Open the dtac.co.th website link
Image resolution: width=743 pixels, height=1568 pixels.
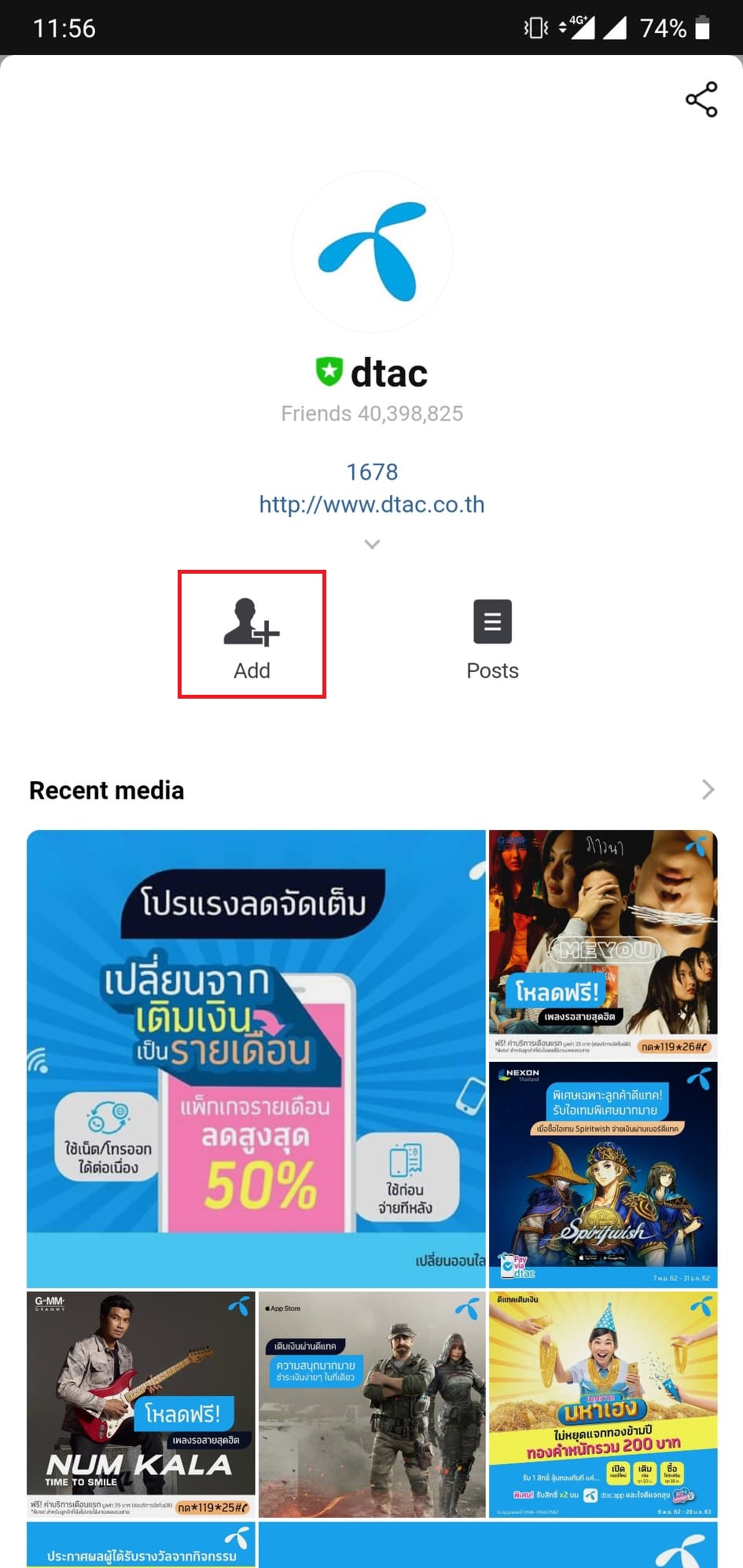372,505
